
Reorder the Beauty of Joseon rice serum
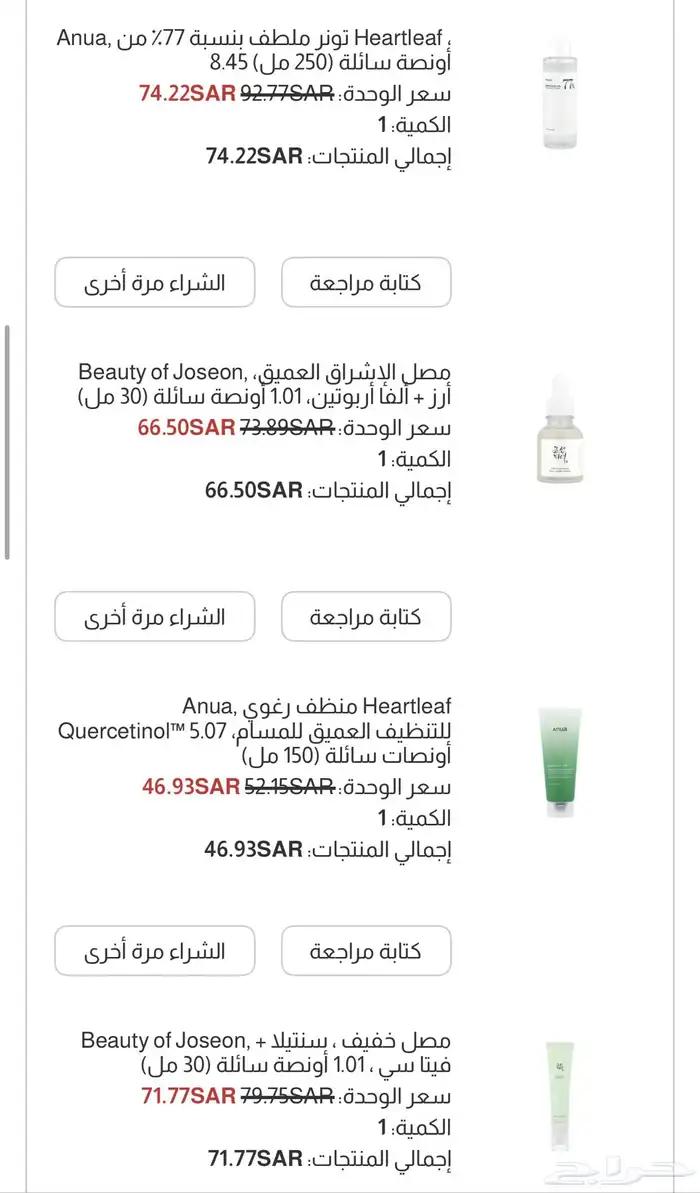click(x=155, y=616)
